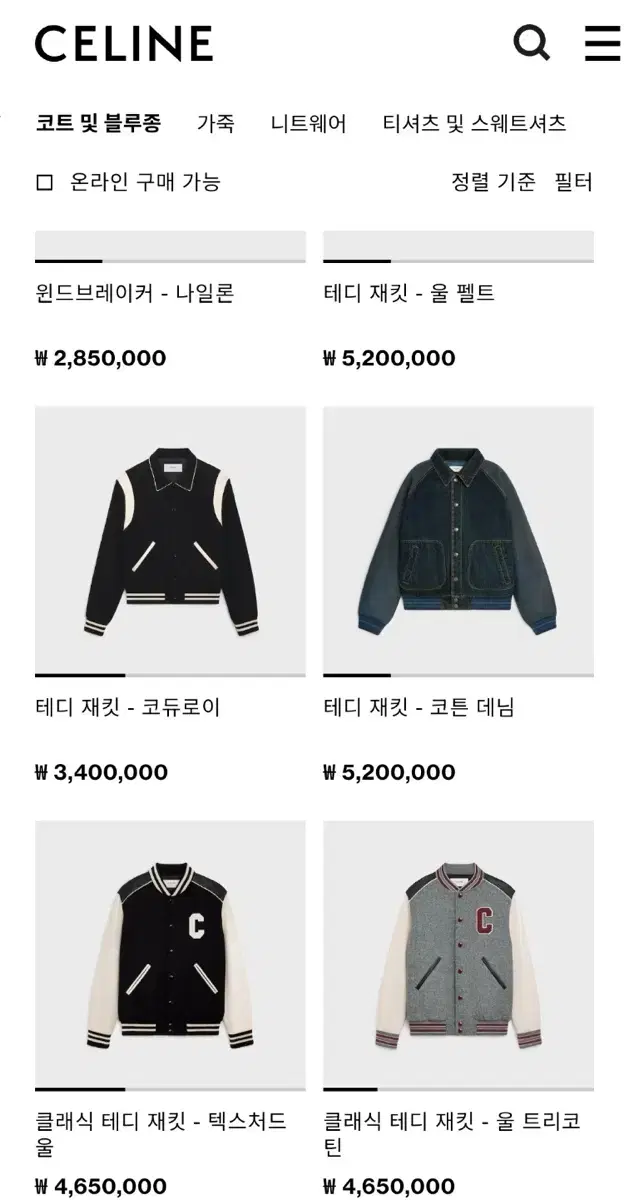The width and height of the screenshot is (629, 1200).
Task: Open the 윈드브레이커 - 나일론 product
Action: click(x=135, y=293)
